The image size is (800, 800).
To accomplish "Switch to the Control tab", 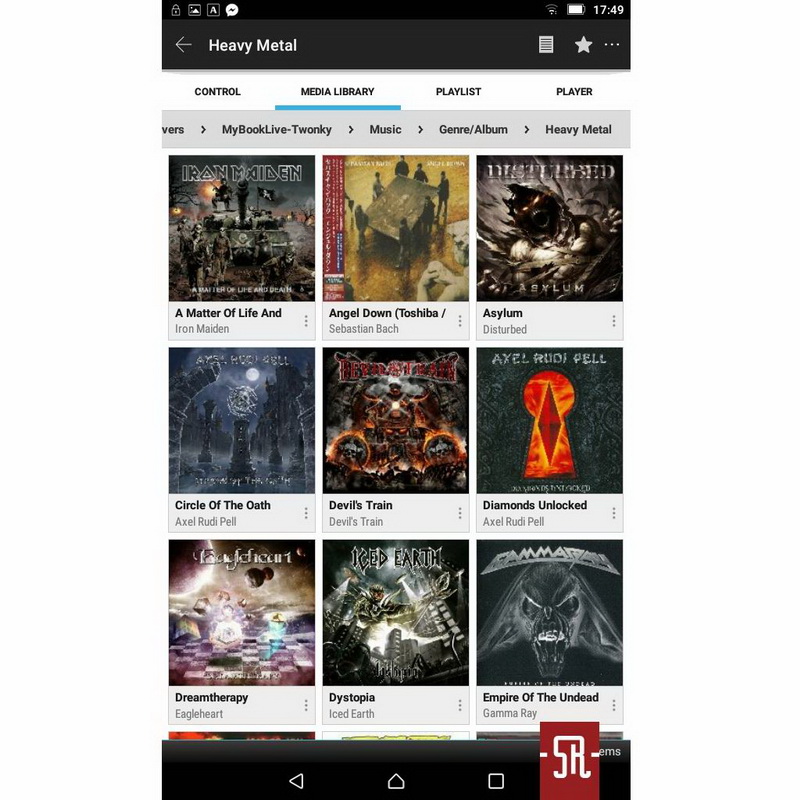I will coord(217,92).
